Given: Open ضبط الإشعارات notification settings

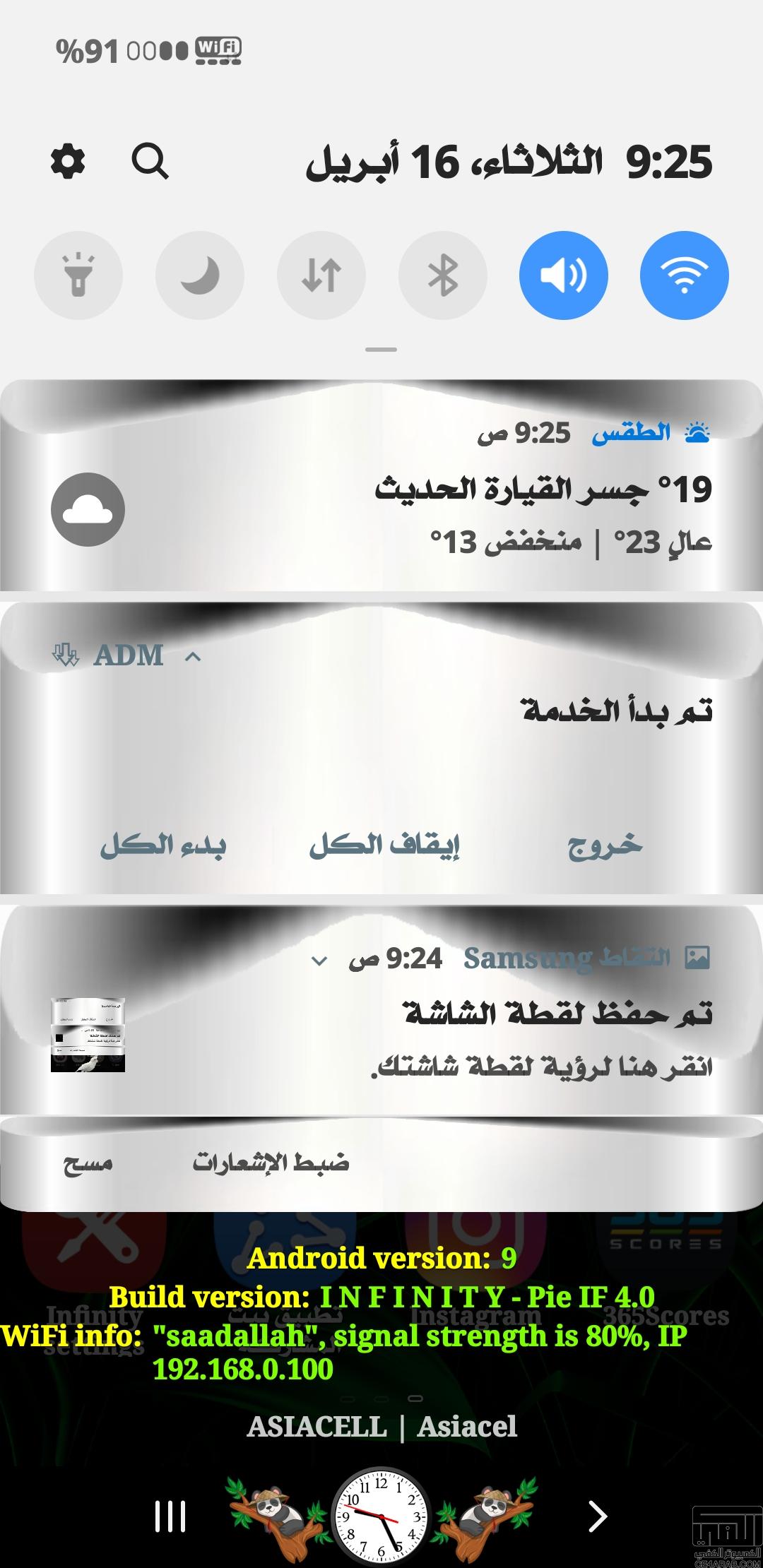Looking at the screenshot, I should [x=271, y=1163].
